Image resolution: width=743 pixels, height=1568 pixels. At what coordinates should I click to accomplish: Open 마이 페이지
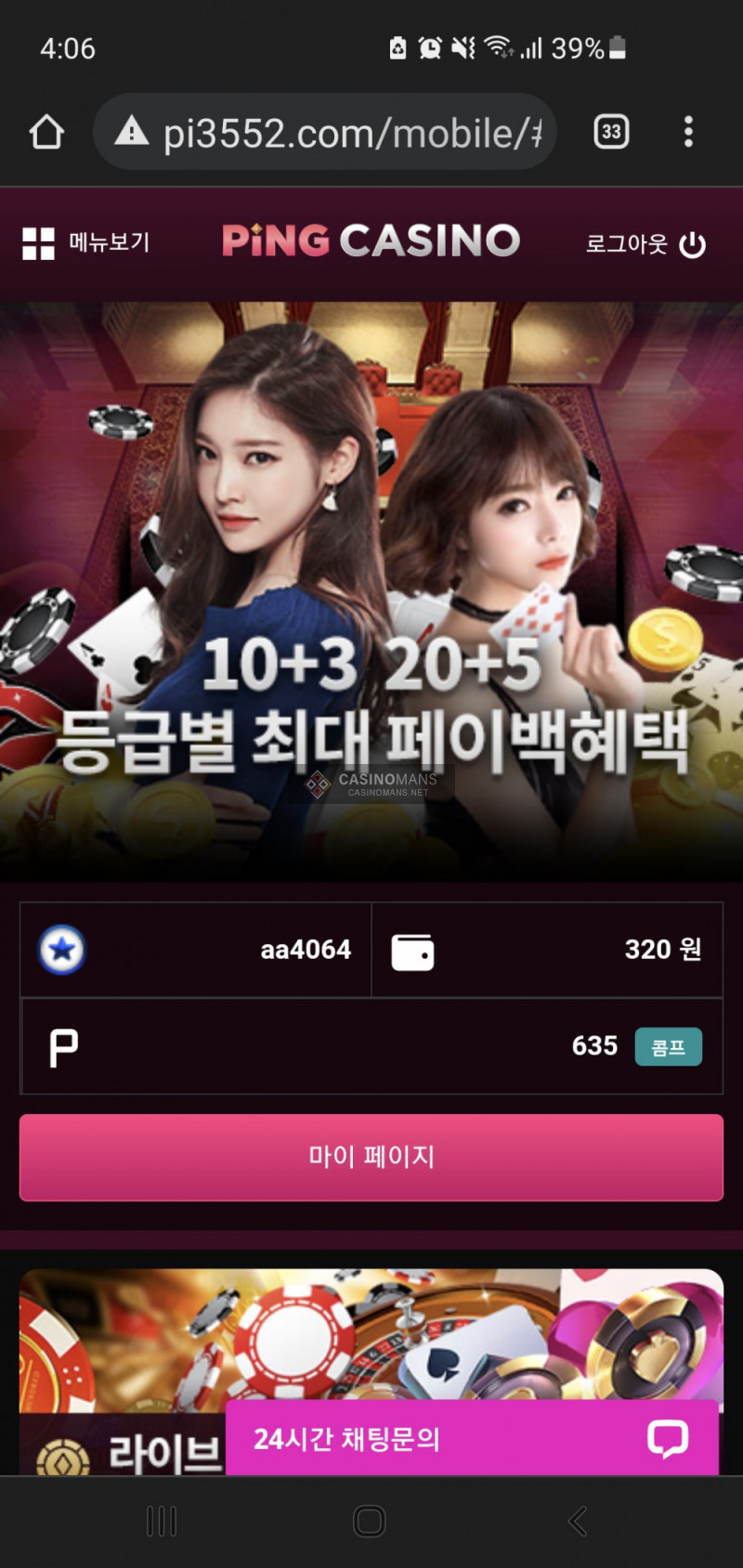371,1157
